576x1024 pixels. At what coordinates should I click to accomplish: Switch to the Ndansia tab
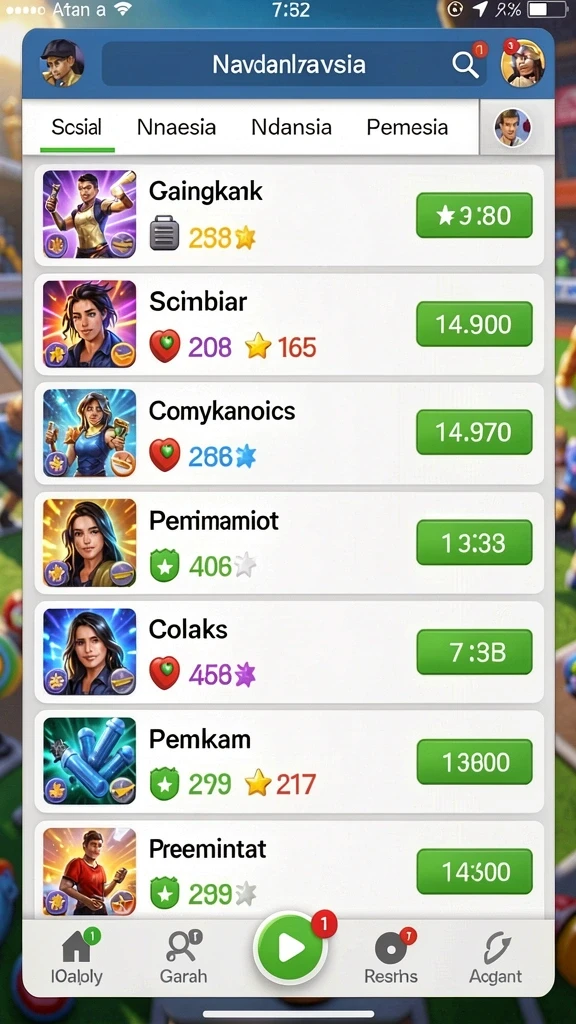(291, 127)
